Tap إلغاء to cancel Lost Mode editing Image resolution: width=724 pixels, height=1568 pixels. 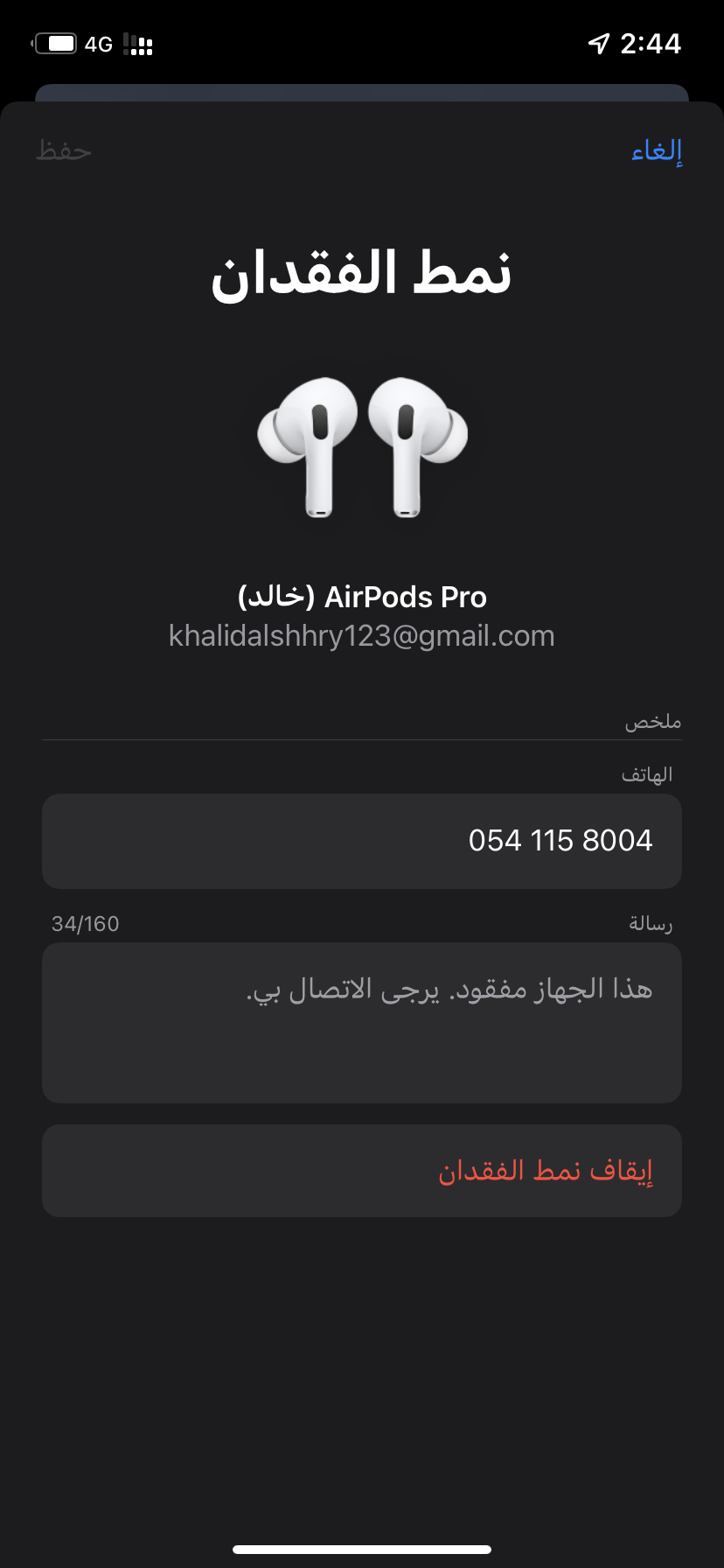point(656,151)
